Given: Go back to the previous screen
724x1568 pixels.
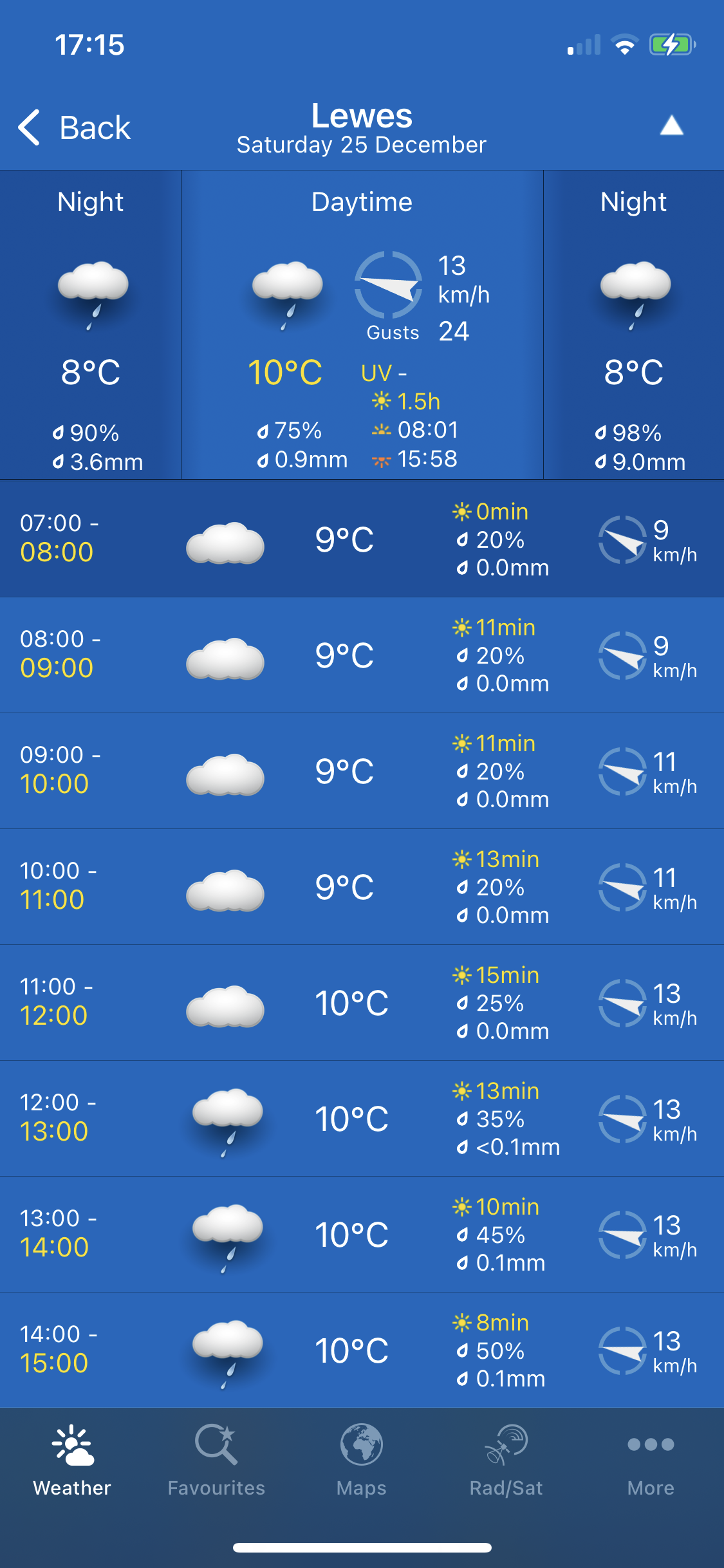Looking at the screenshot, I should click(74, 127).
